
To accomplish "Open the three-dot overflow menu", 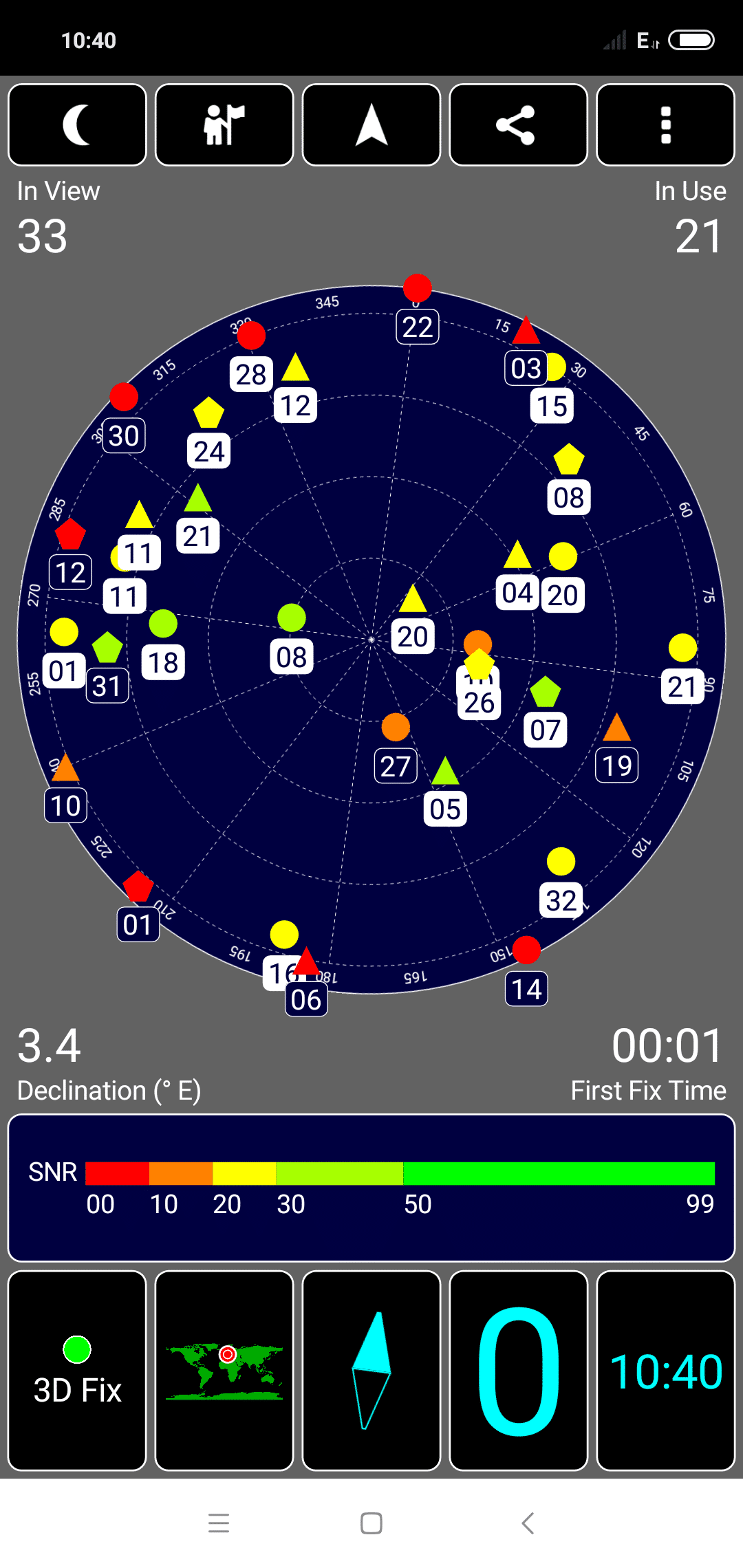I will 666,124.
